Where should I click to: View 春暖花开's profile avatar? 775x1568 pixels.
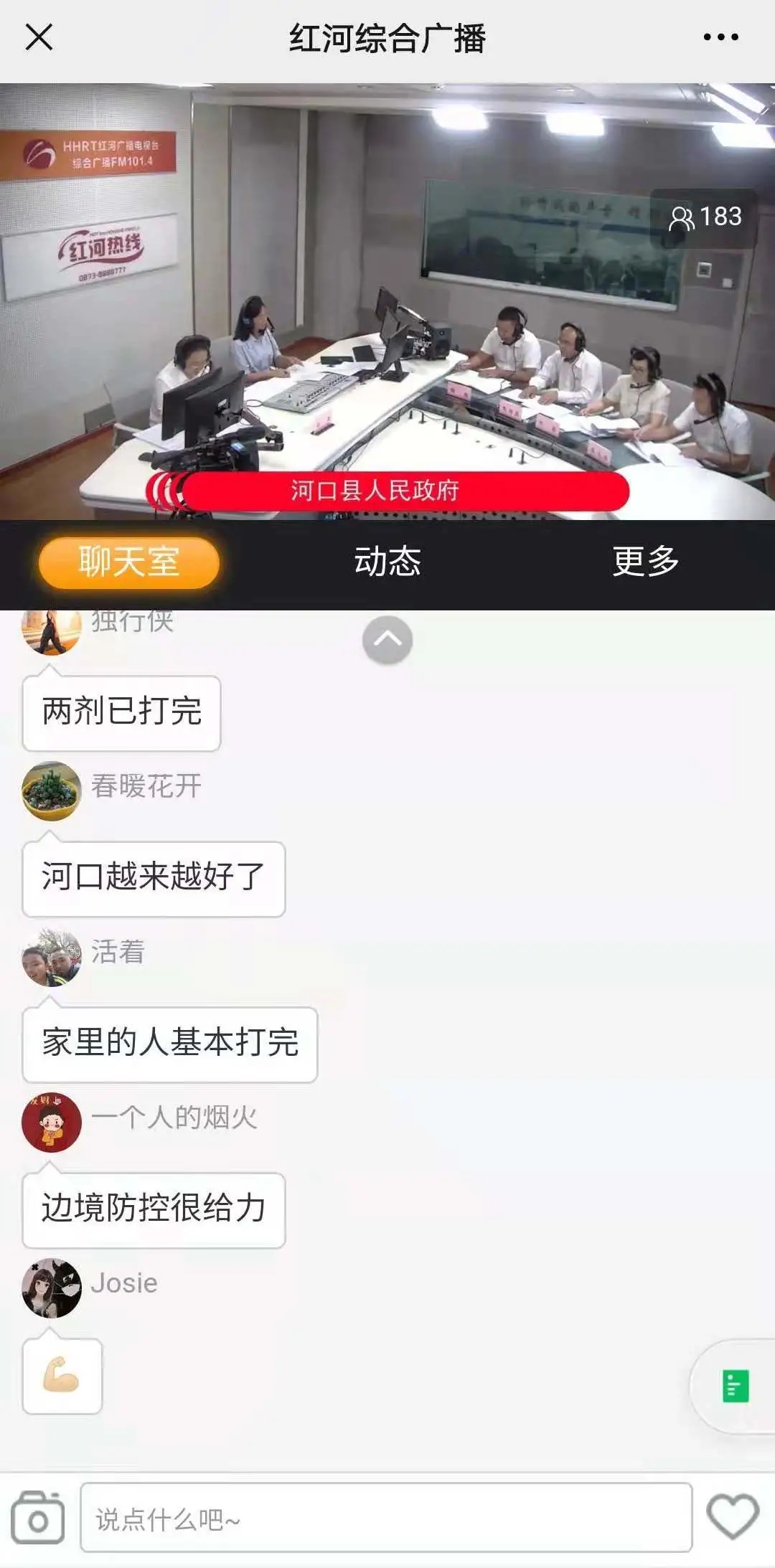51,790
